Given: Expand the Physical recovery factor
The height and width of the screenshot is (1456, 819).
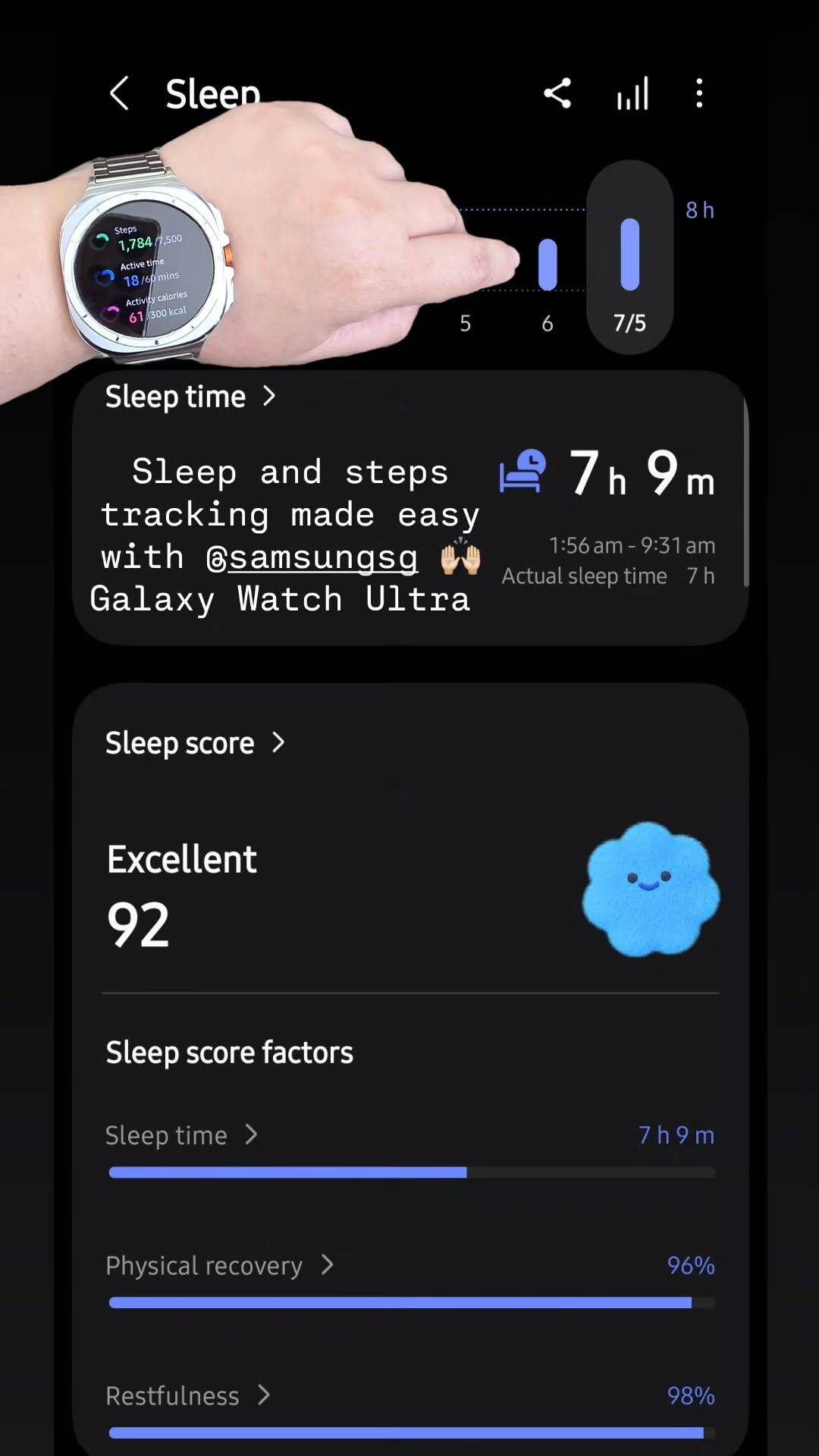Looking at the screenshot, I should pyautogui.click(x=220, y=1265).
